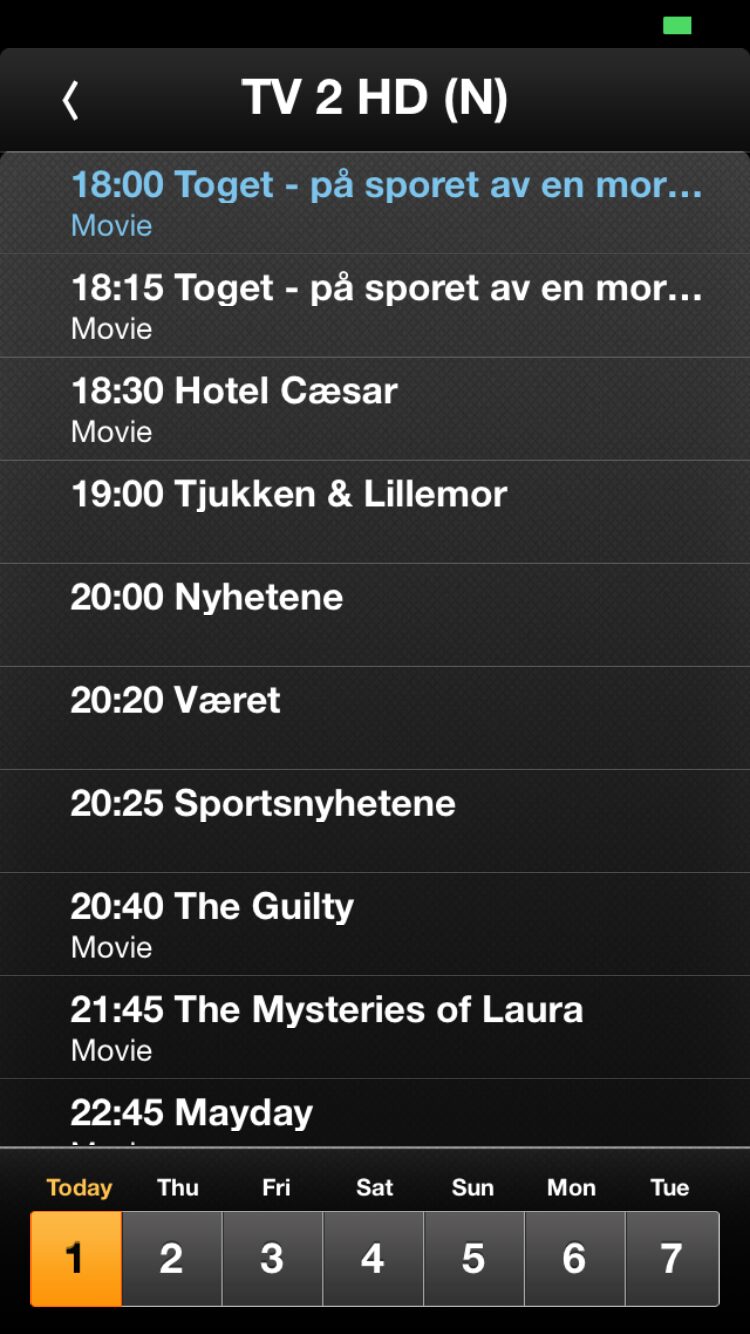
Task: View Sportsnyhetene details
Action: click(375, 821)
